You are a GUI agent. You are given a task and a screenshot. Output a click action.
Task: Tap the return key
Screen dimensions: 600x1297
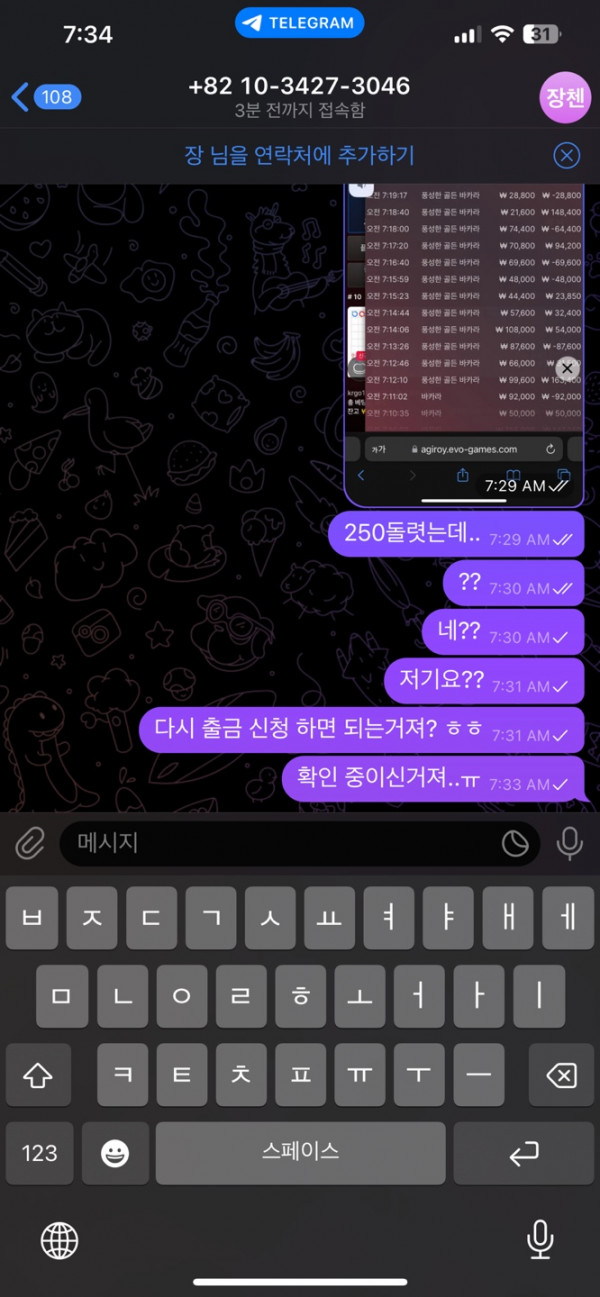(x=523, y=1153)
